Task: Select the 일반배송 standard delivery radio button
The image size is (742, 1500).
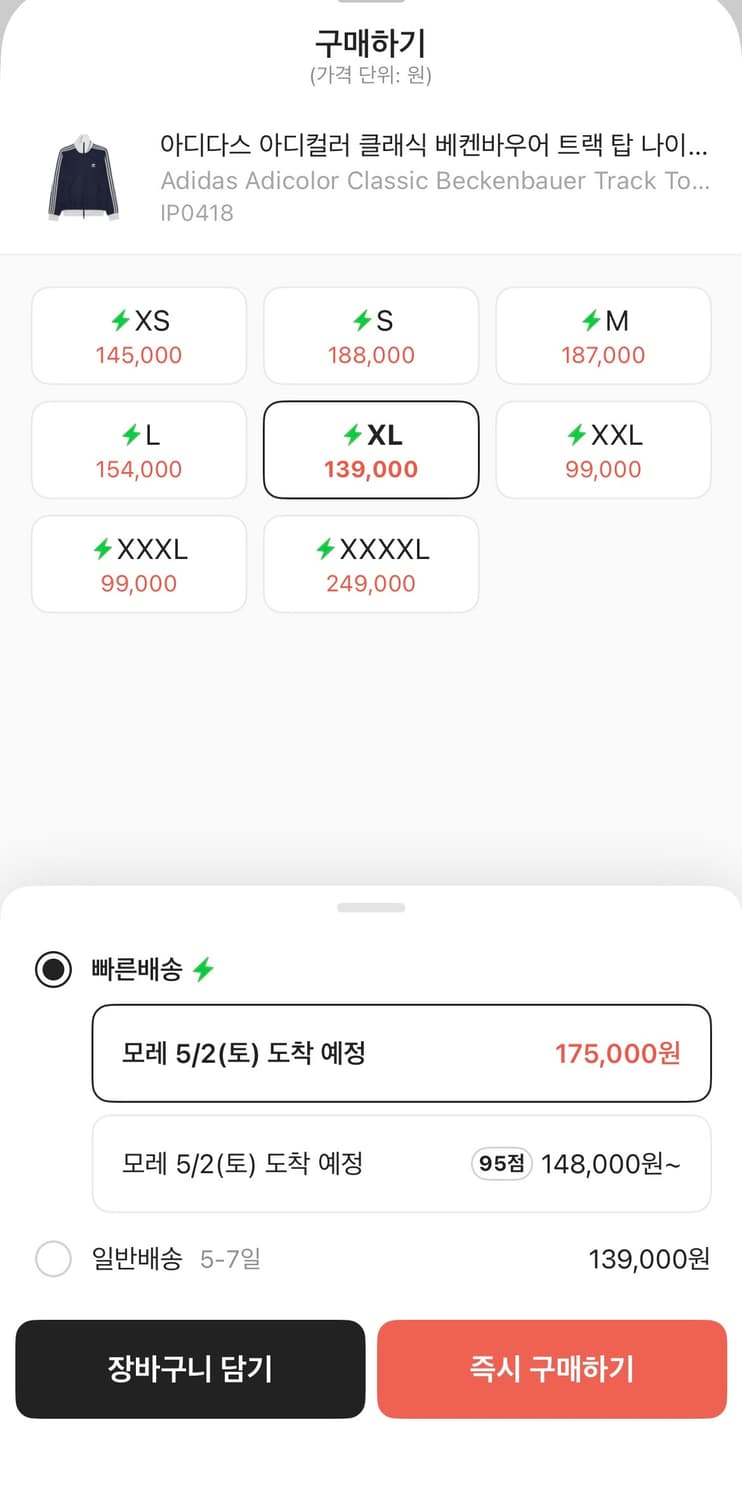Action: [x=53, y=1259]
